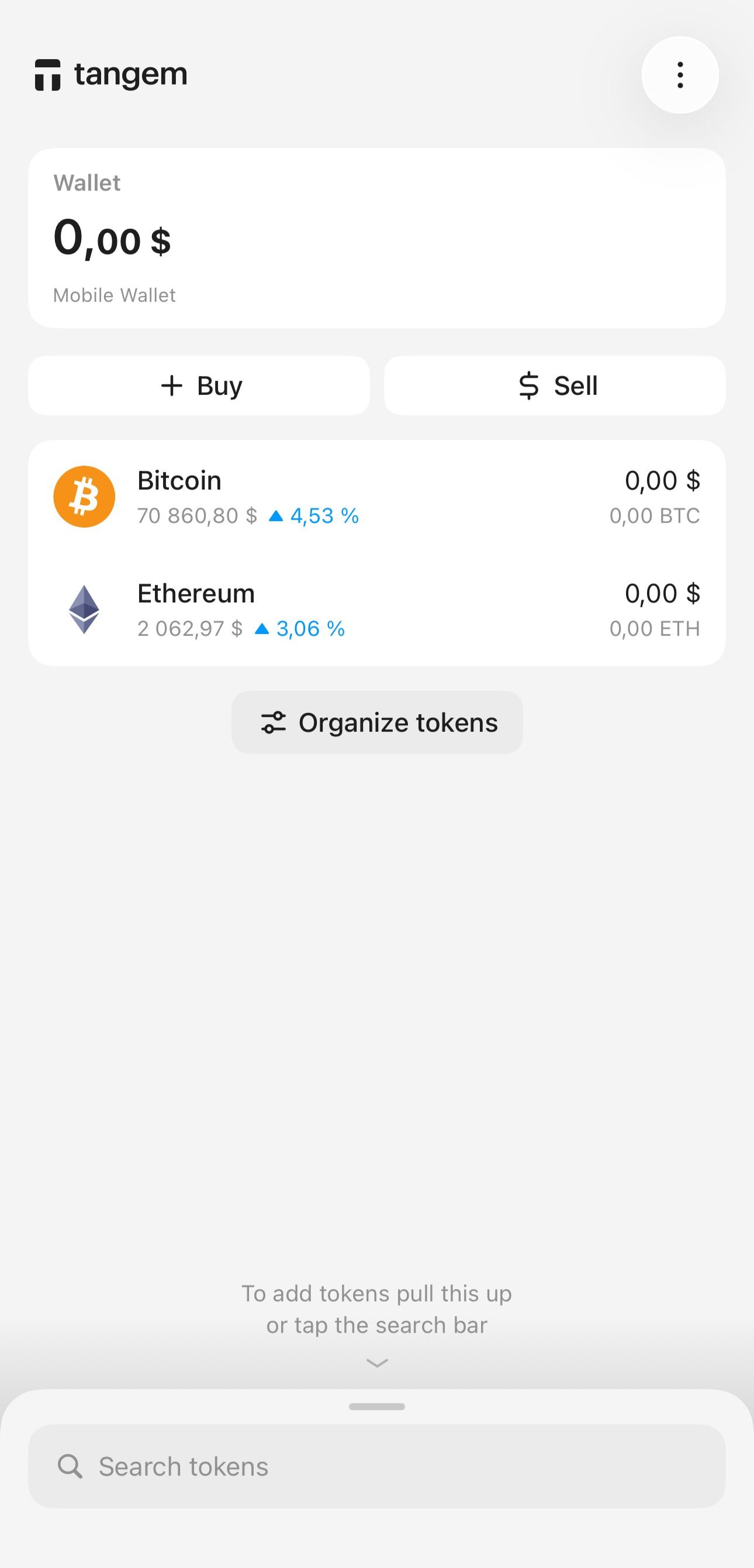Expand the token sheet via the chevron arrow
754x1568 pixels.
point(376,1363)
